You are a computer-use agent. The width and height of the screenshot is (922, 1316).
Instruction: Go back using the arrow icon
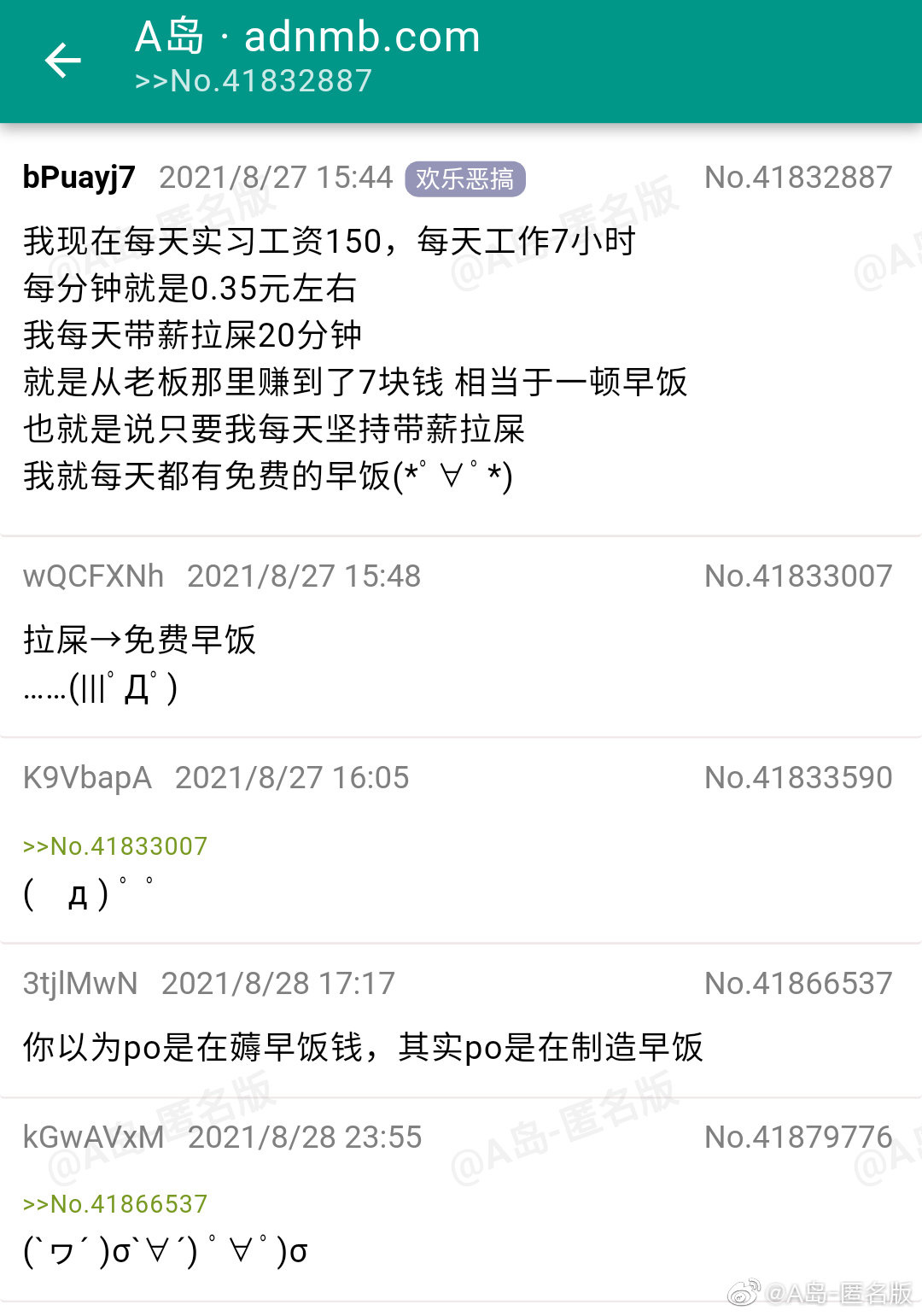tap(62, 61)
